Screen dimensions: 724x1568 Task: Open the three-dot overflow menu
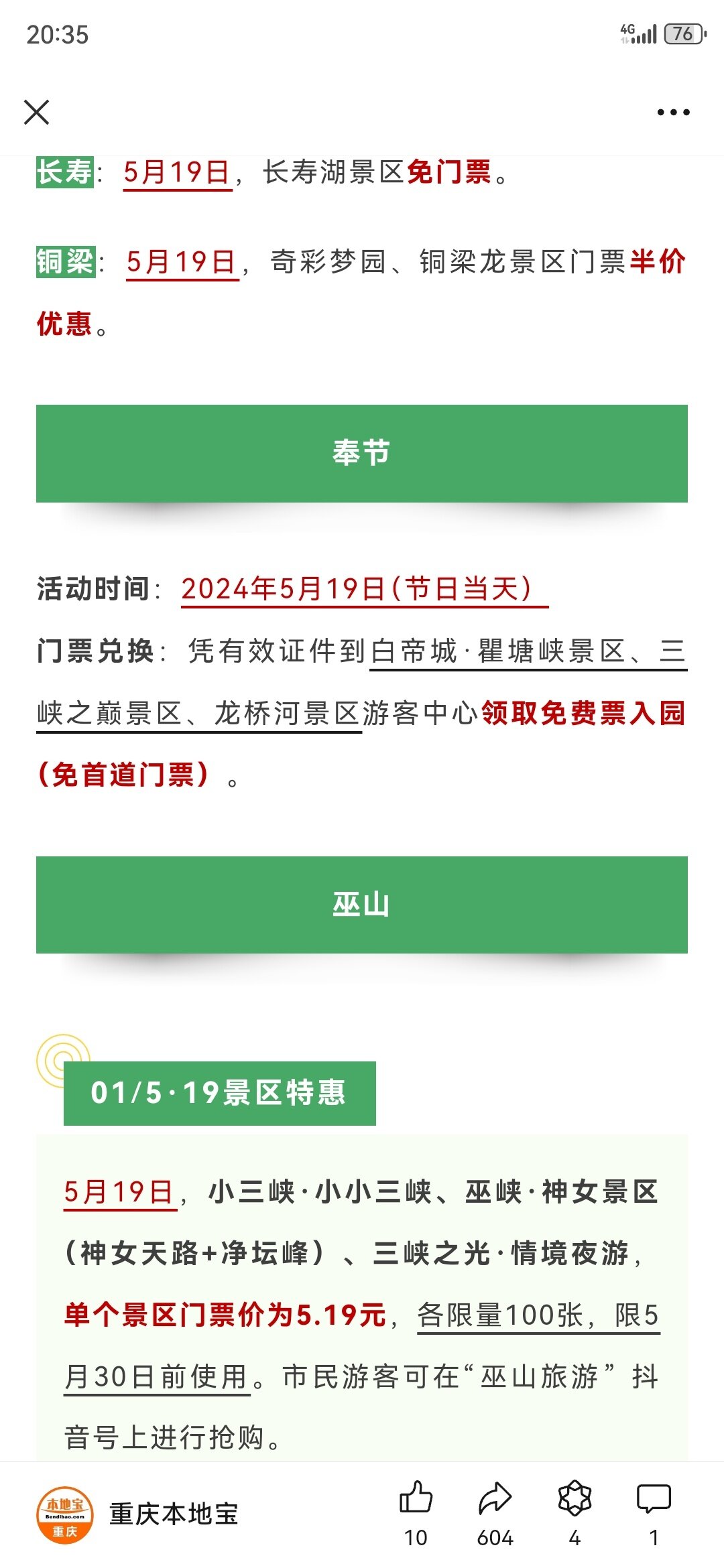[x=673, y=112]
